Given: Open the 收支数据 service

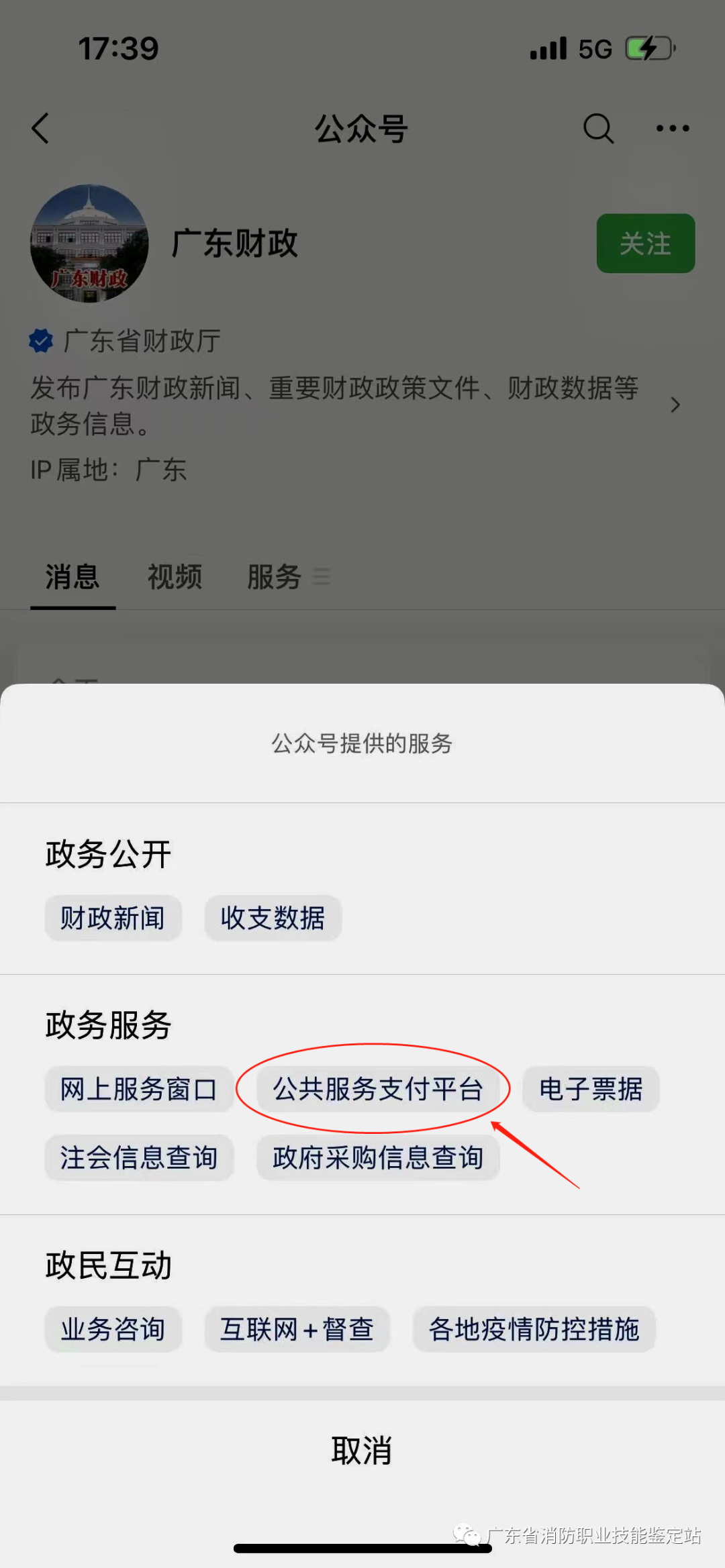Looking at the screenshot, I should (x=273, y=918).
